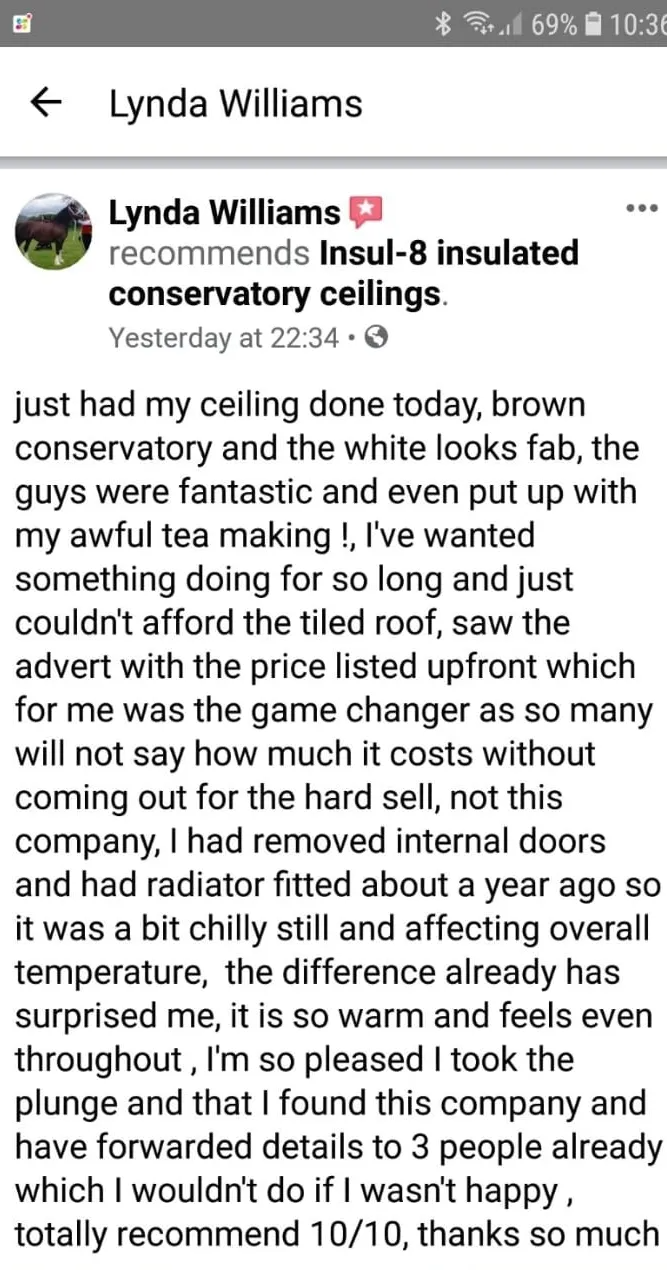Open Lynda Williams' profile picture

tap(53, 232)
